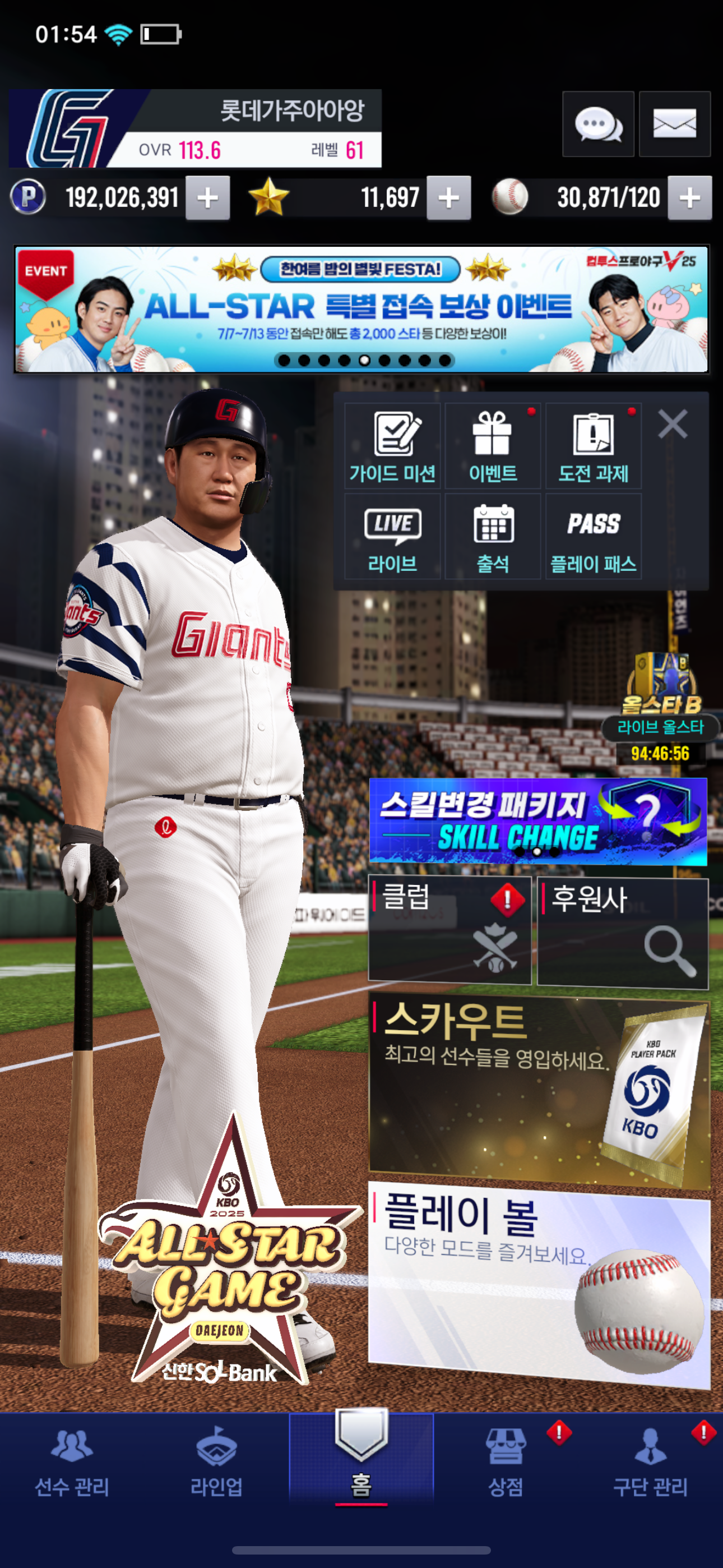Open the ALL-STAR event banner
This screenshot has height=1568, width=723.
361,309
